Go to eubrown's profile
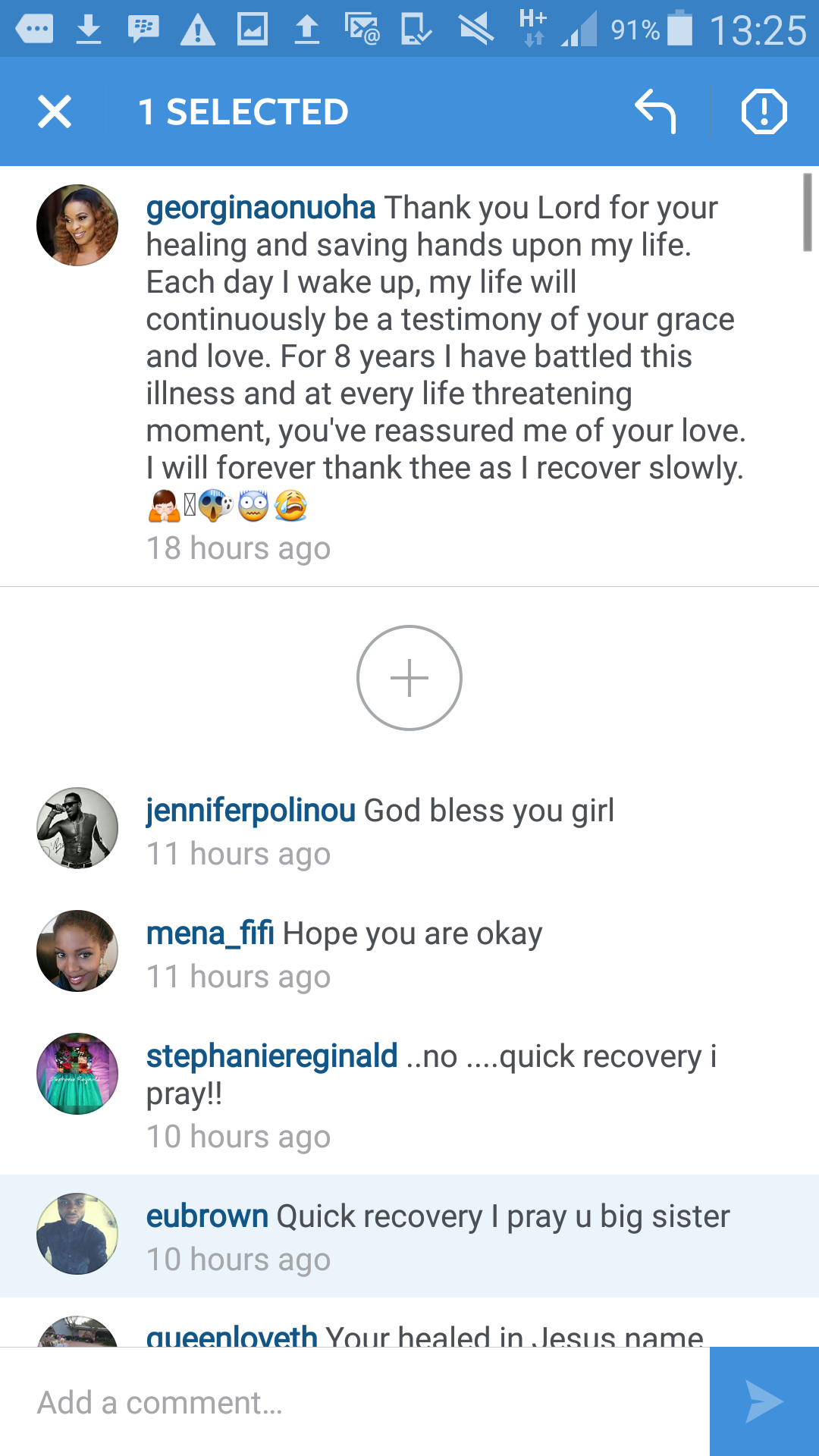 [207, 1216]
